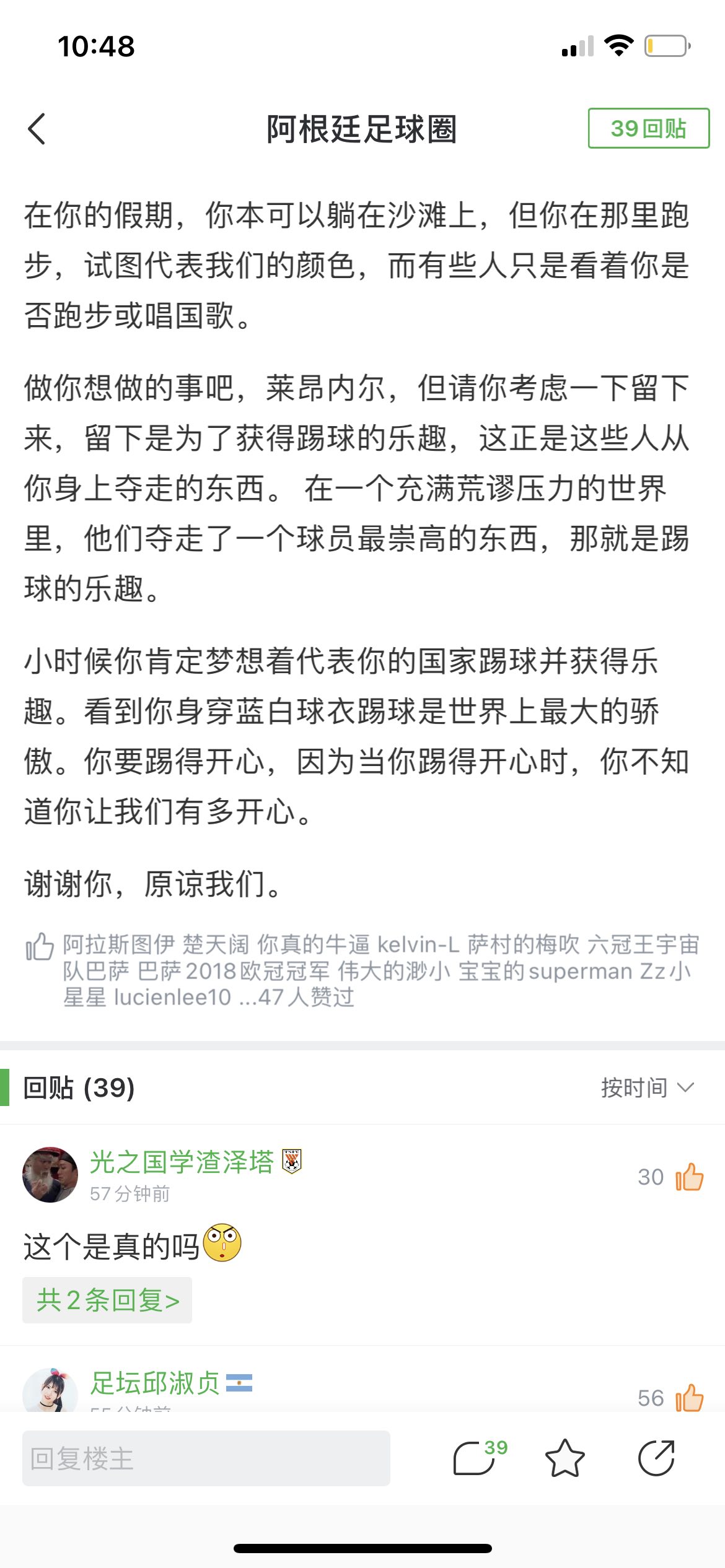725x1568 pixels.
Task: Share this post
Action: 656,1458
